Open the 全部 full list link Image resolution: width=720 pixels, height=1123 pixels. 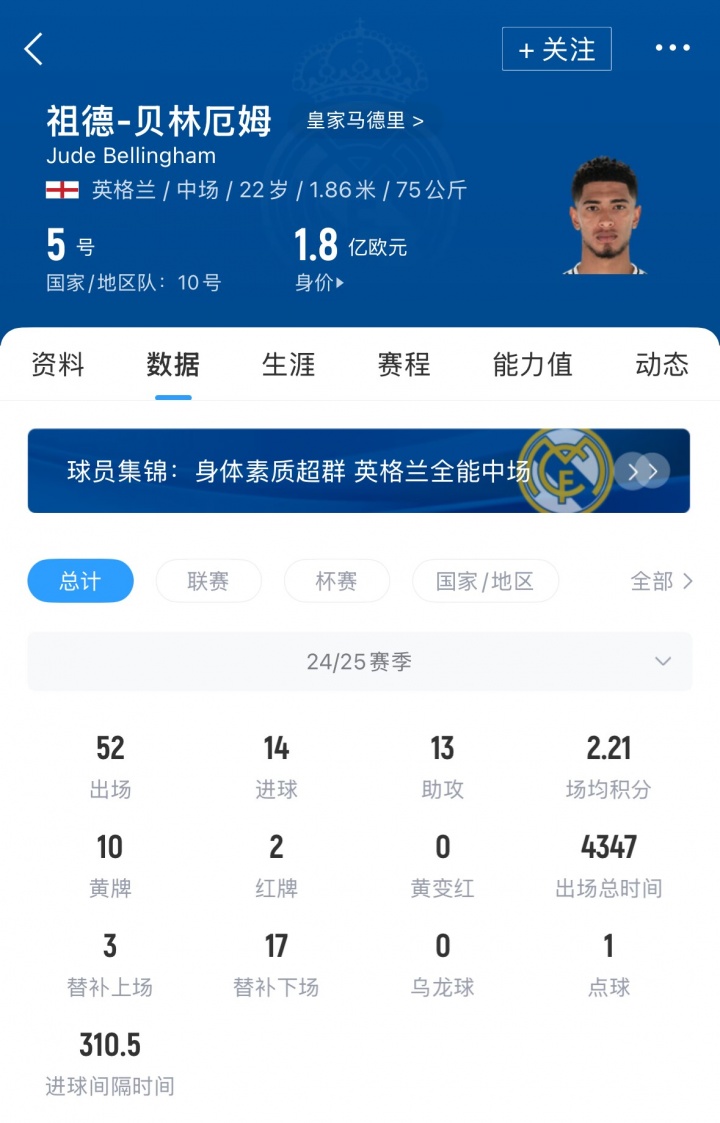coord(661,581)
